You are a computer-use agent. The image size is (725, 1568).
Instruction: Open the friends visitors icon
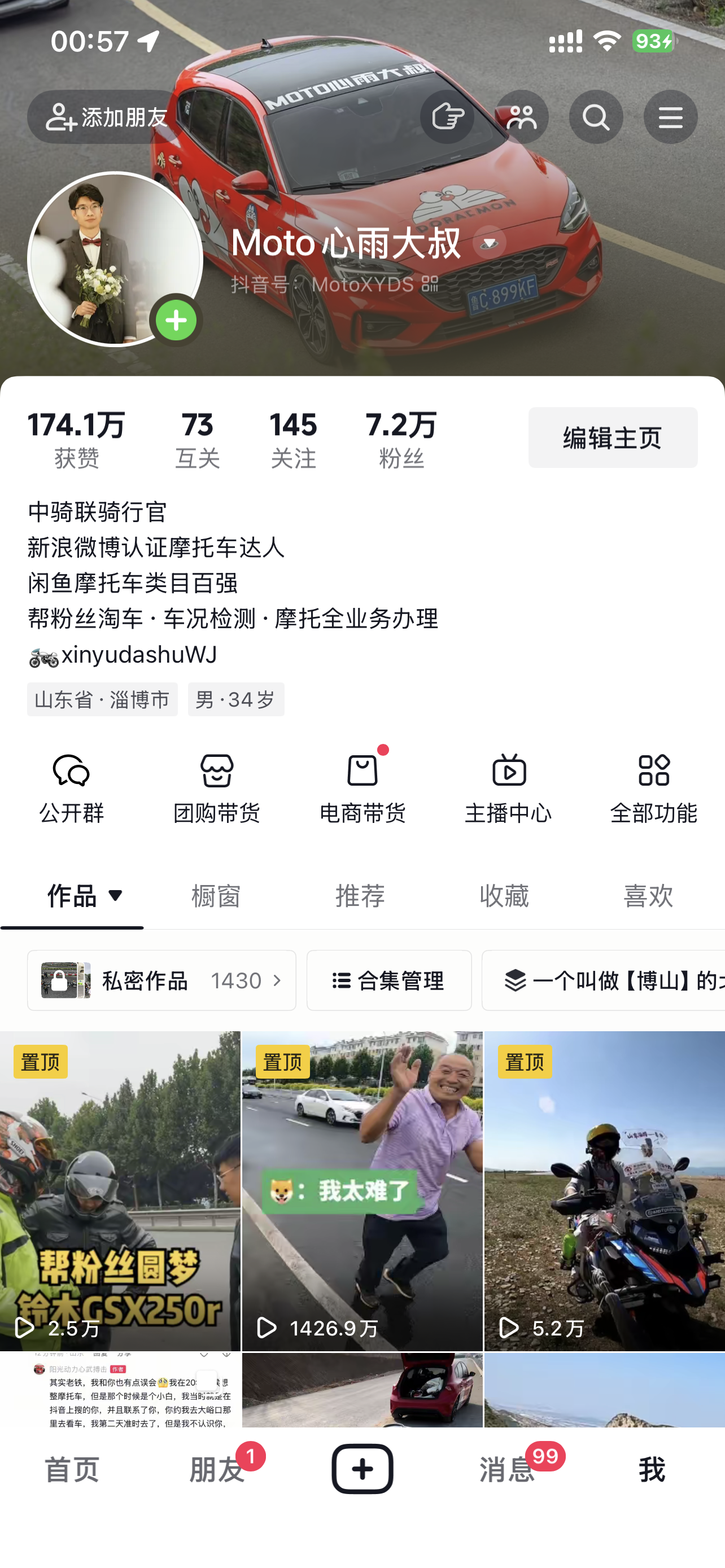tap(522, 117)
